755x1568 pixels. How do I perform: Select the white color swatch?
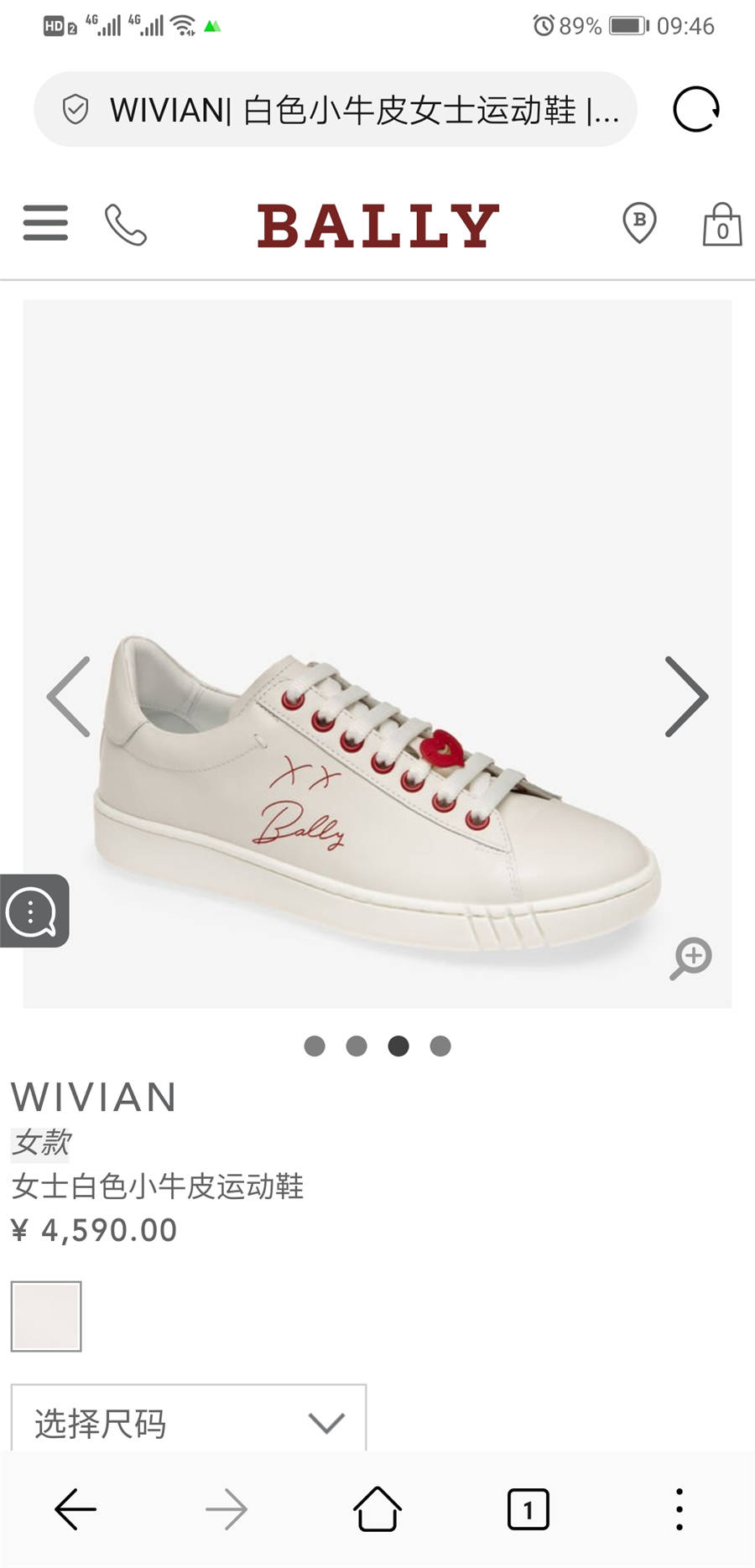[46, 1316]
